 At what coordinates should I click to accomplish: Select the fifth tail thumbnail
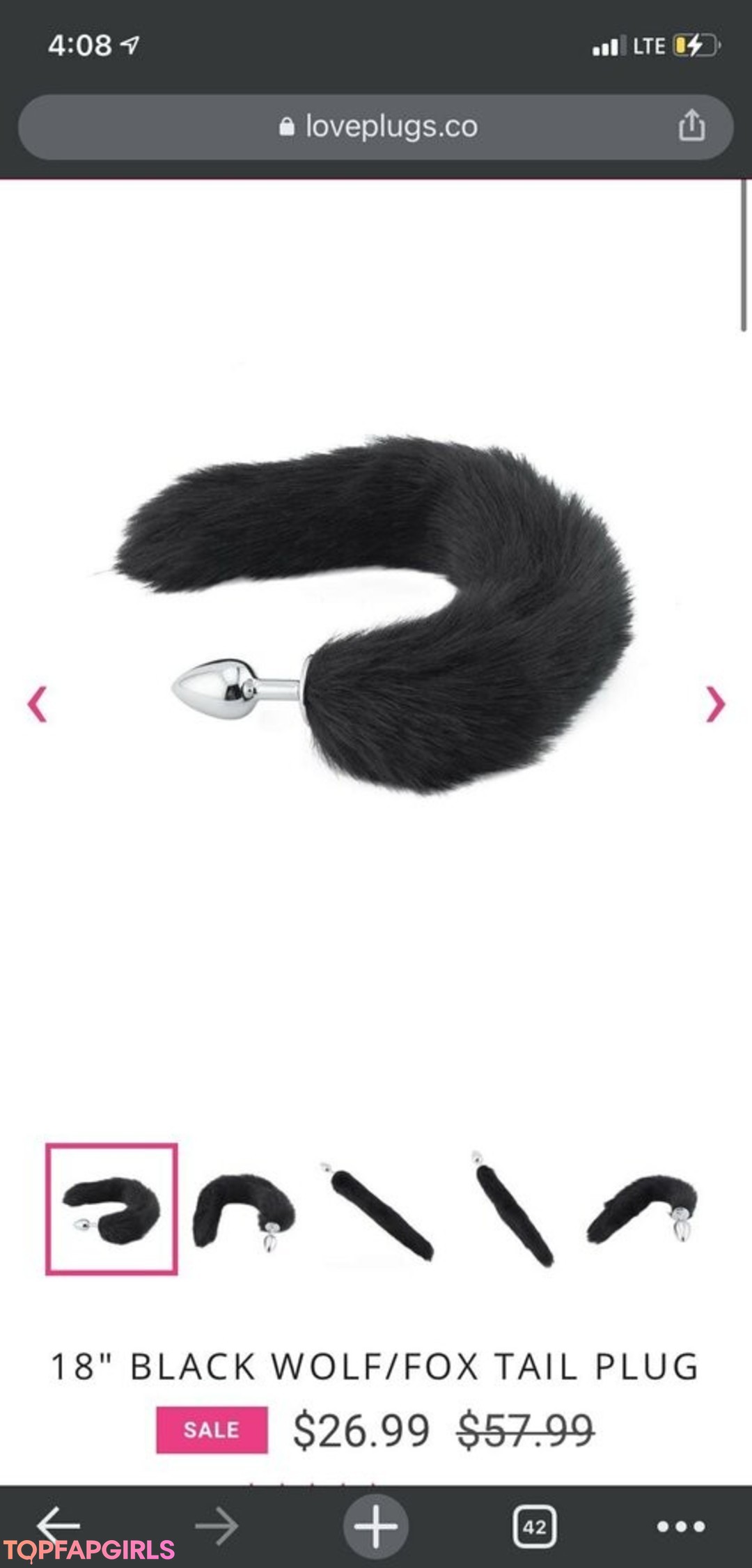[x=643, y=1209]
